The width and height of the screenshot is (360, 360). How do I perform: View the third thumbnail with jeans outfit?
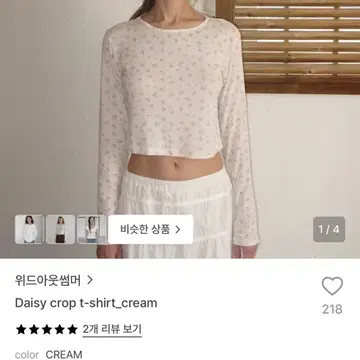click(x=92, y=229)
